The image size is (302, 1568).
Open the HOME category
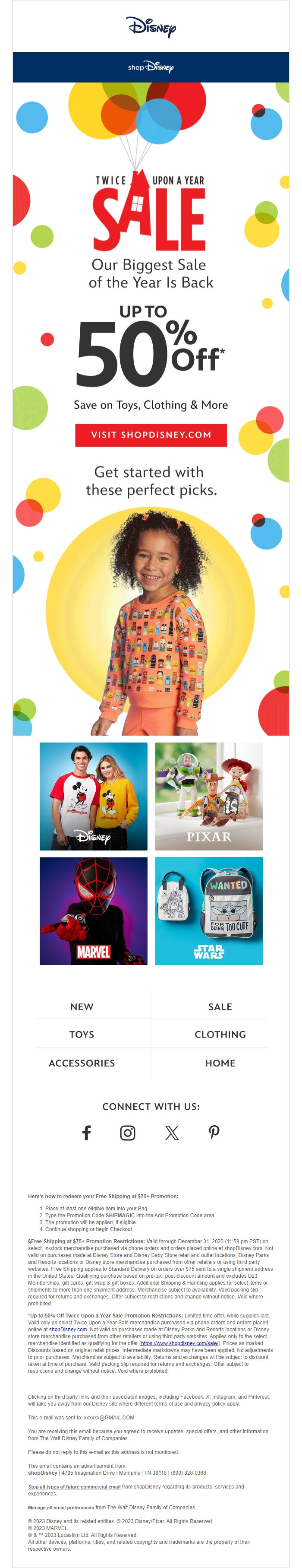[220, 1063]
